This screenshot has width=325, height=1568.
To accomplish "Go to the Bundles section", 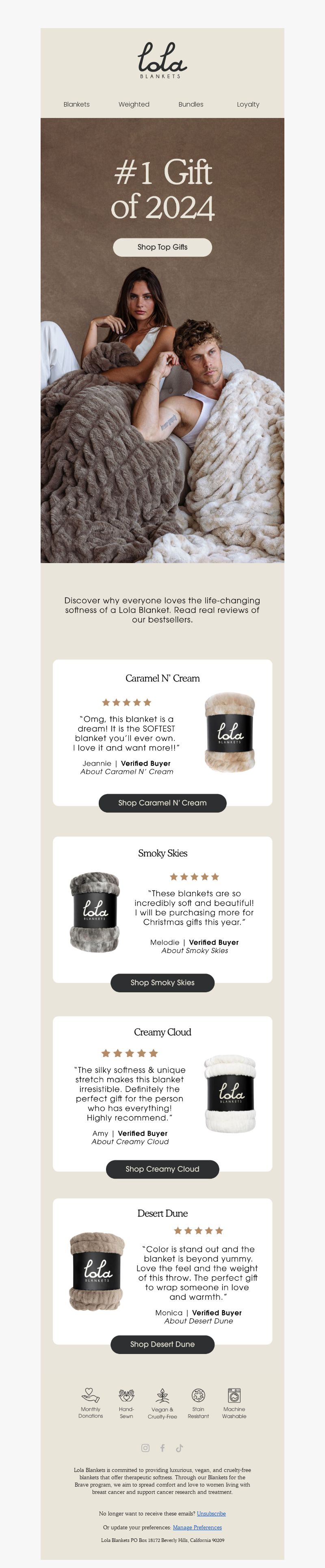I will click(x=191, y=104).
